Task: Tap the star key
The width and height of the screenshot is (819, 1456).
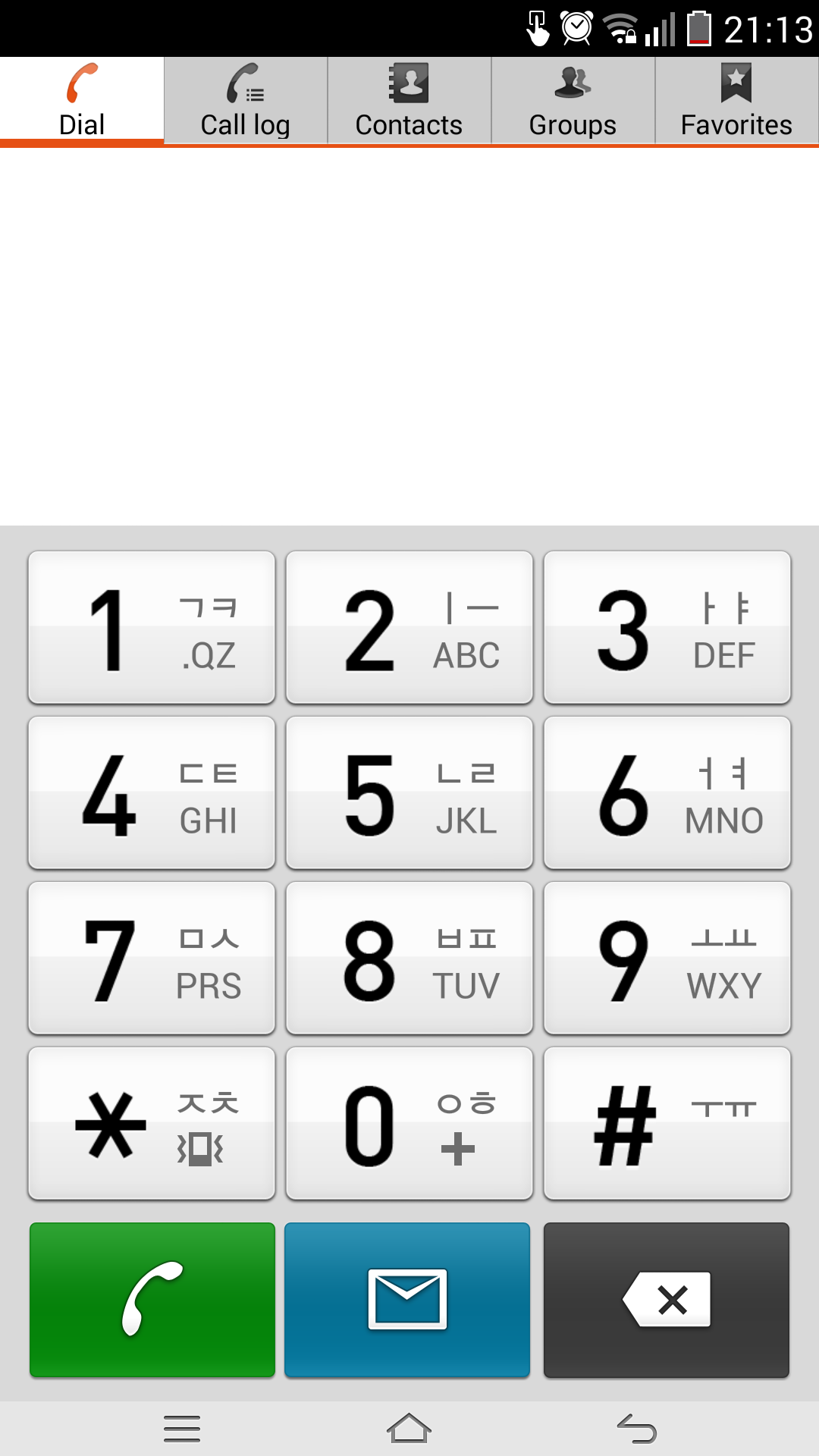Action: pos(152,1124)
